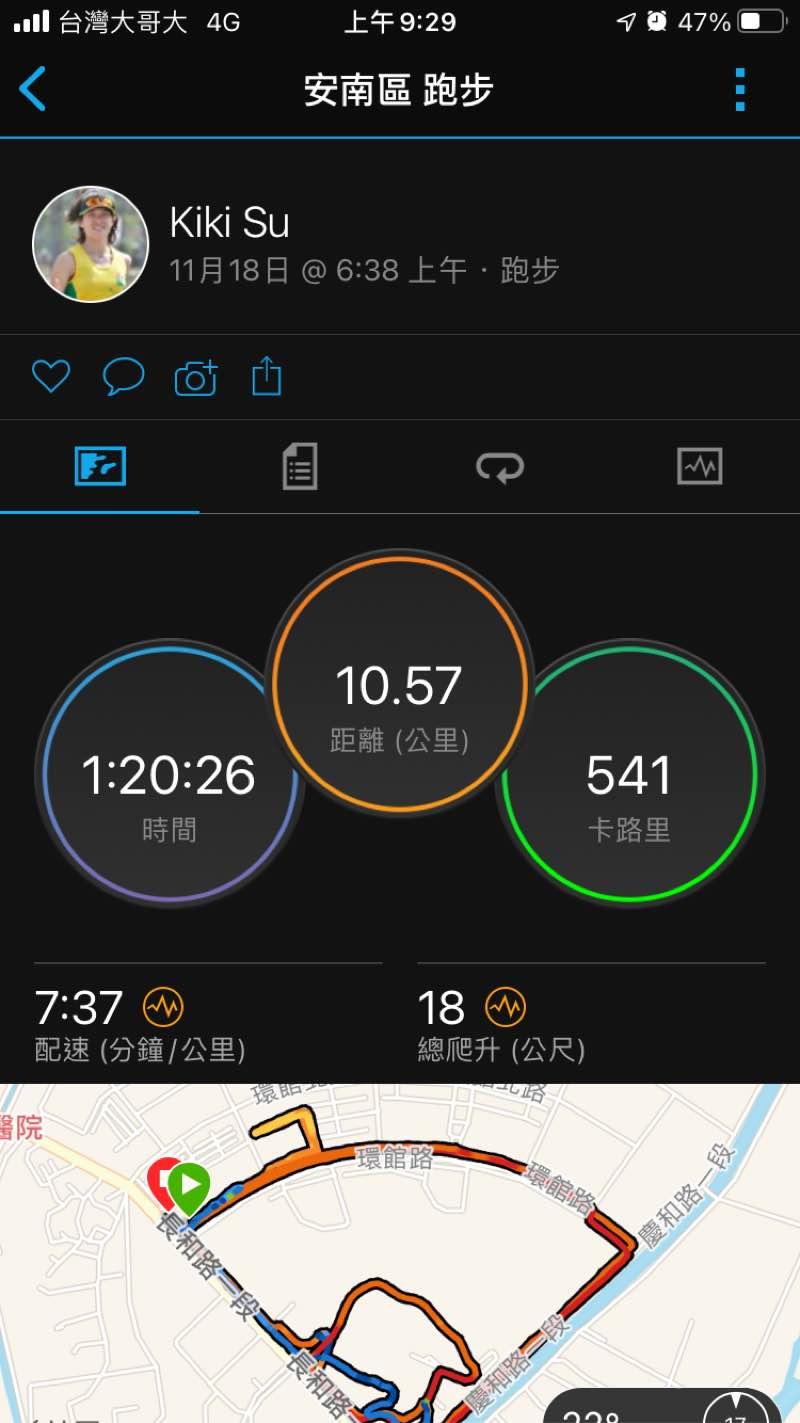Select the overview summary tab
Screen dimensions: 800x1423
tap(100, 466)
